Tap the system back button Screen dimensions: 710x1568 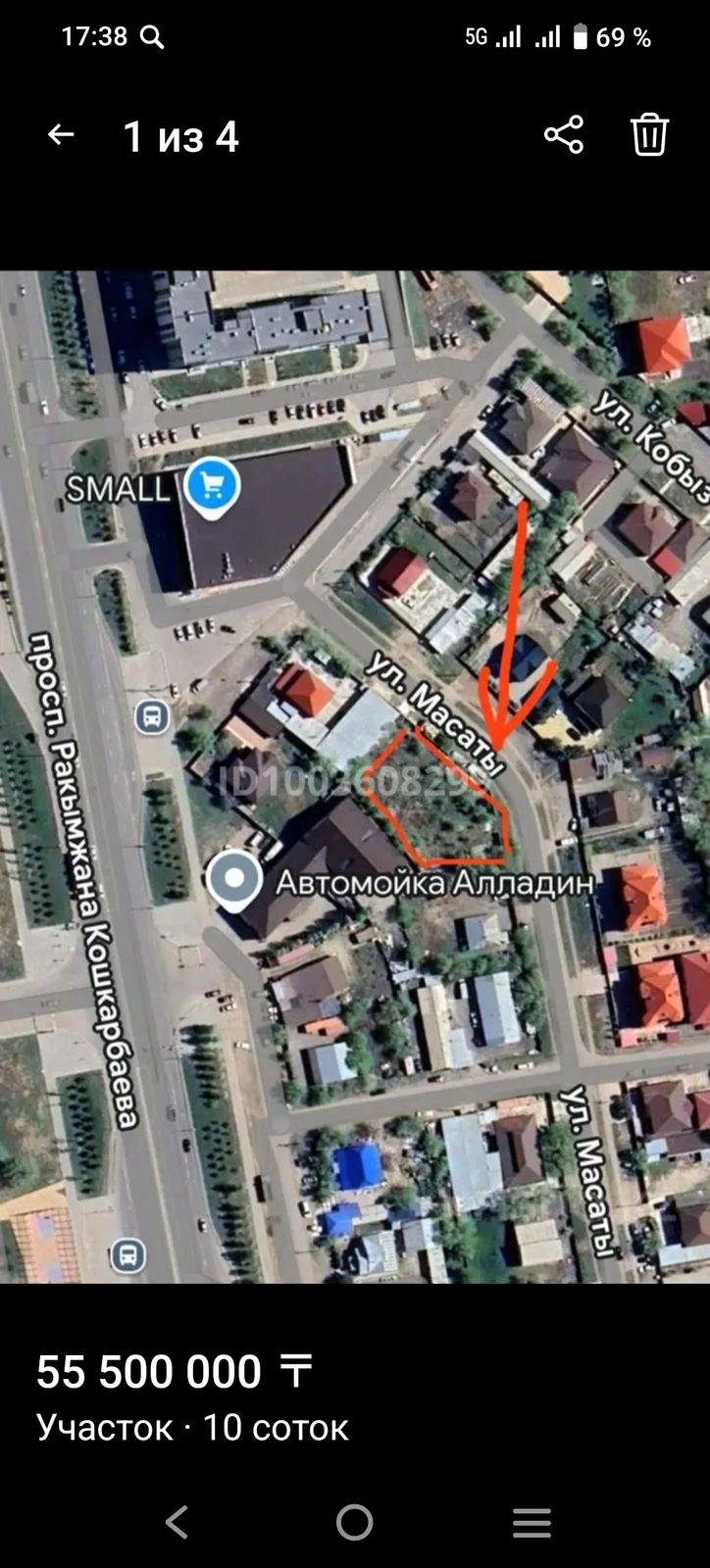(177, 1522)
